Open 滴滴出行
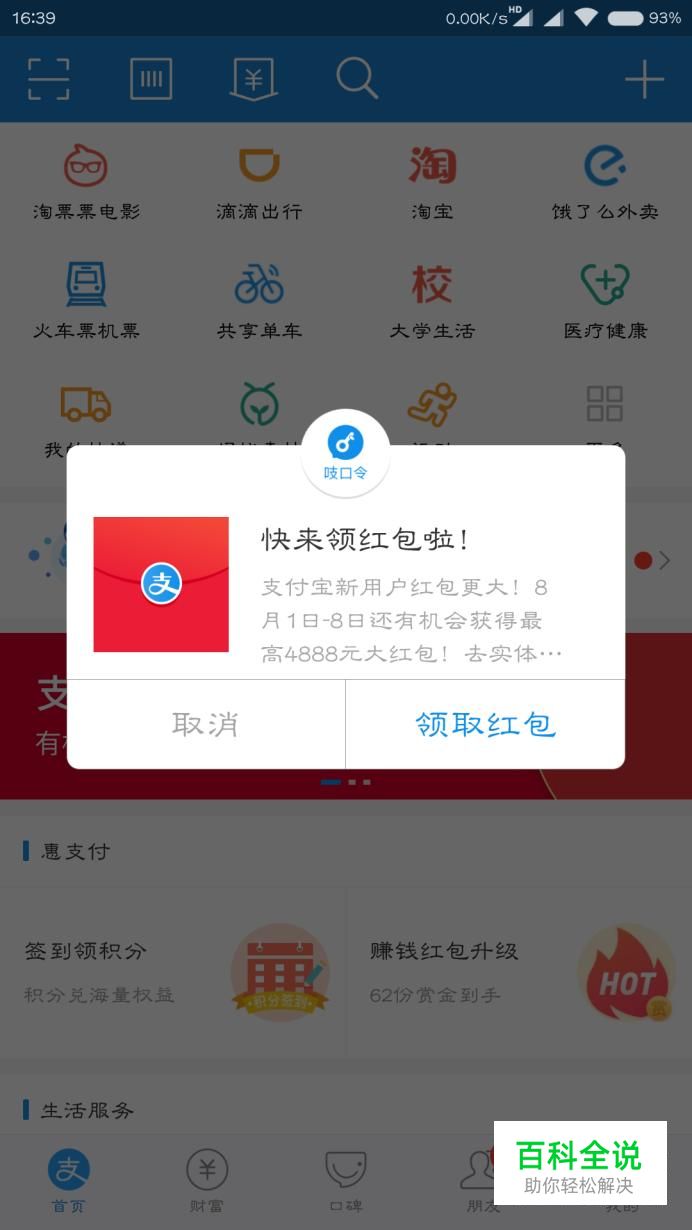The height and width of the screenshot is (1230, 692). pyautogui.click(x=259, y=182)
